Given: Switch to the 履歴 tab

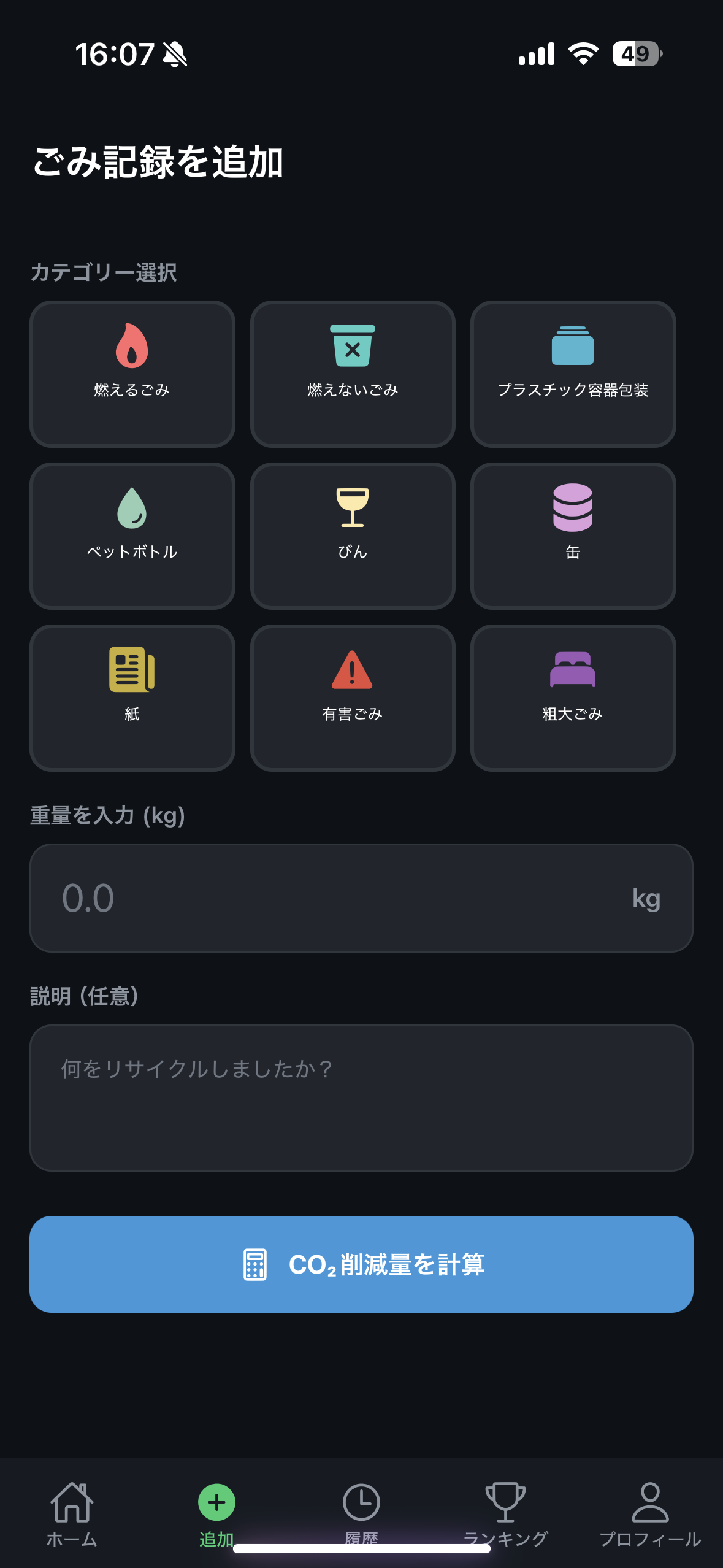Looking at the screenshot, I should coord(361,1509).
